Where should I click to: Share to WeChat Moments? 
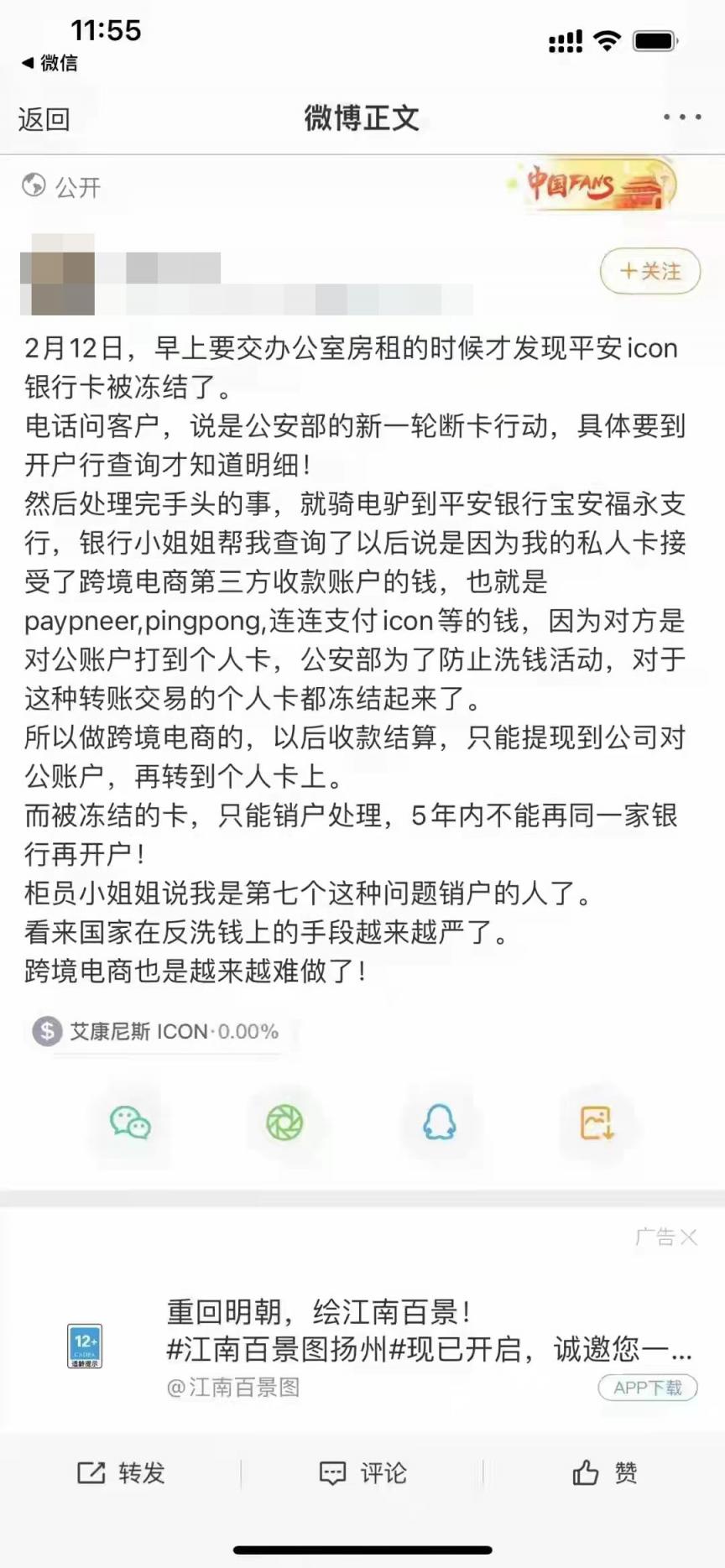tap(284, 1123)
